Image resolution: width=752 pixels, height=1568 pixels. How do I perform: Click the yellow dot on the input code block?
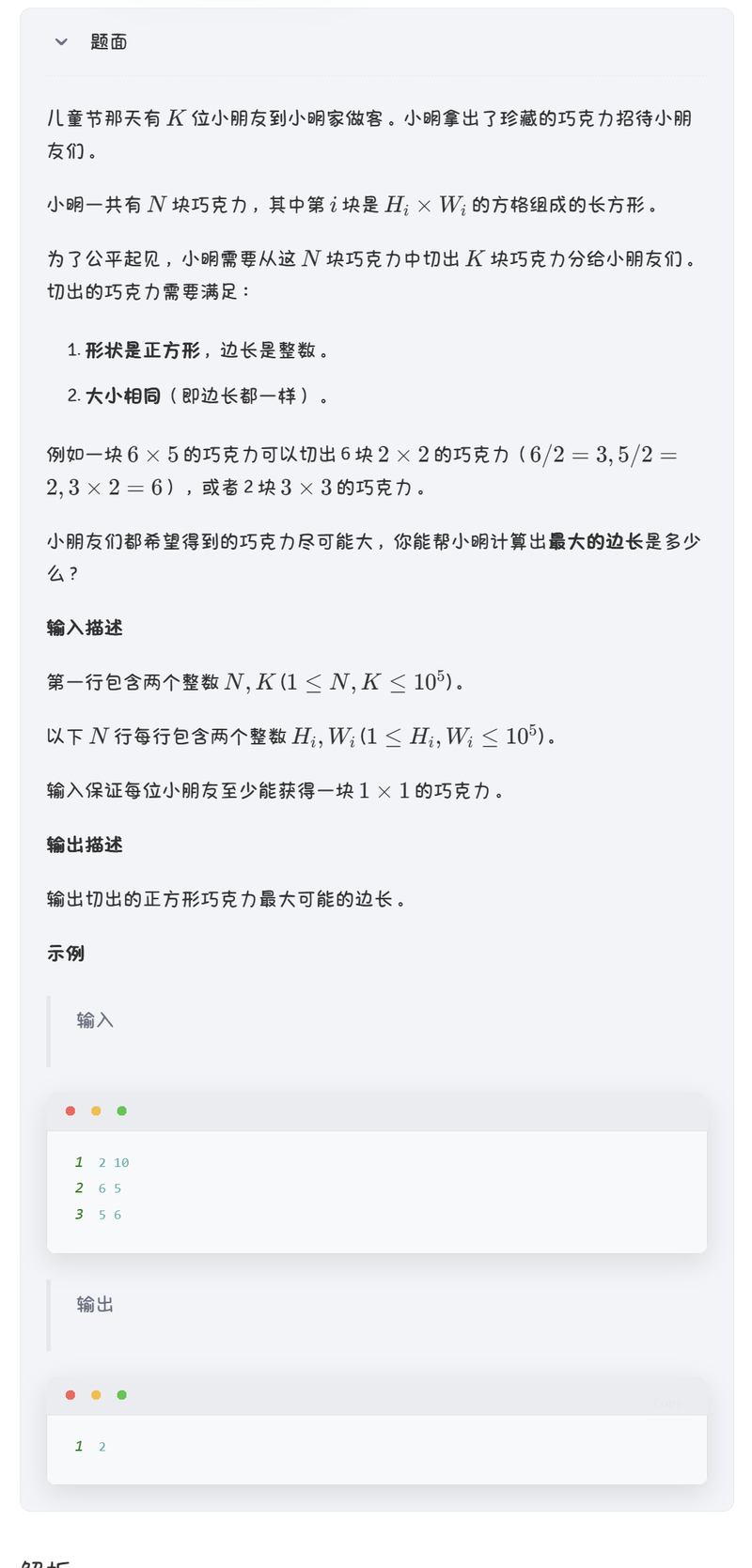pos(96,1110)
